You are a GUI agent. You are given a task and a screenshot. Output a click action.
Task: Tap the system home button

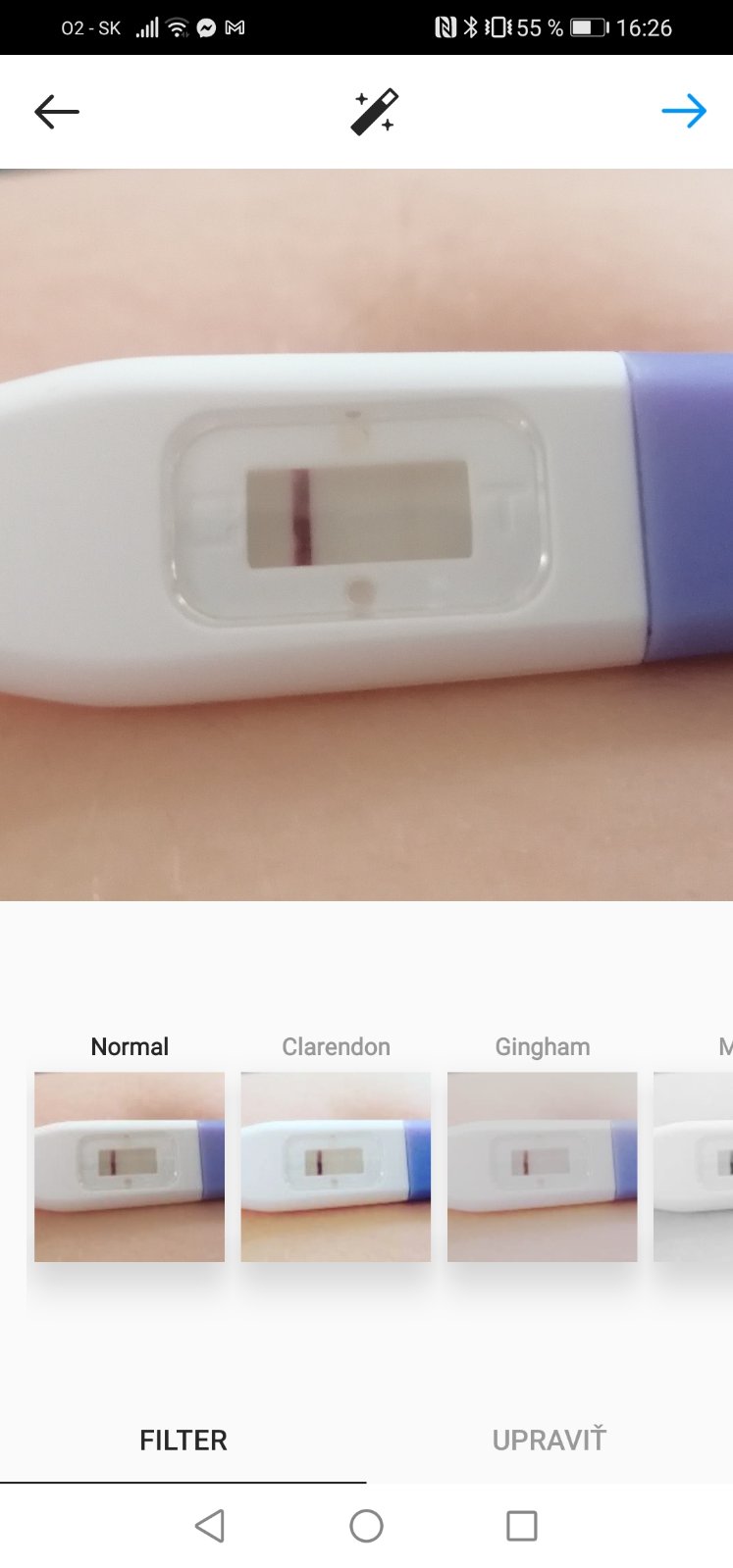coord(366,1526)
